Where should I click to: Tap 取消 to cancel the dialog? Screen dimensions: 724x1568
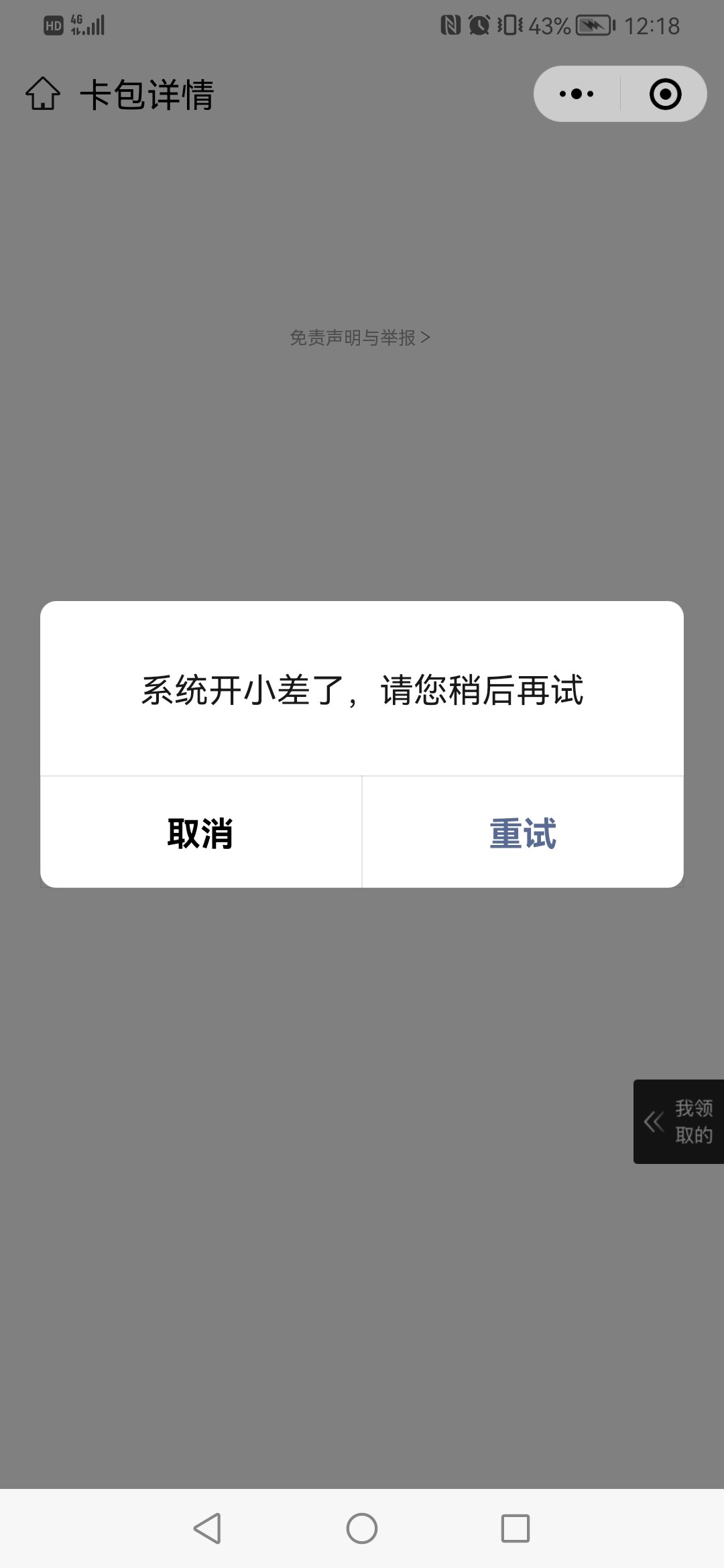point(200,833)
